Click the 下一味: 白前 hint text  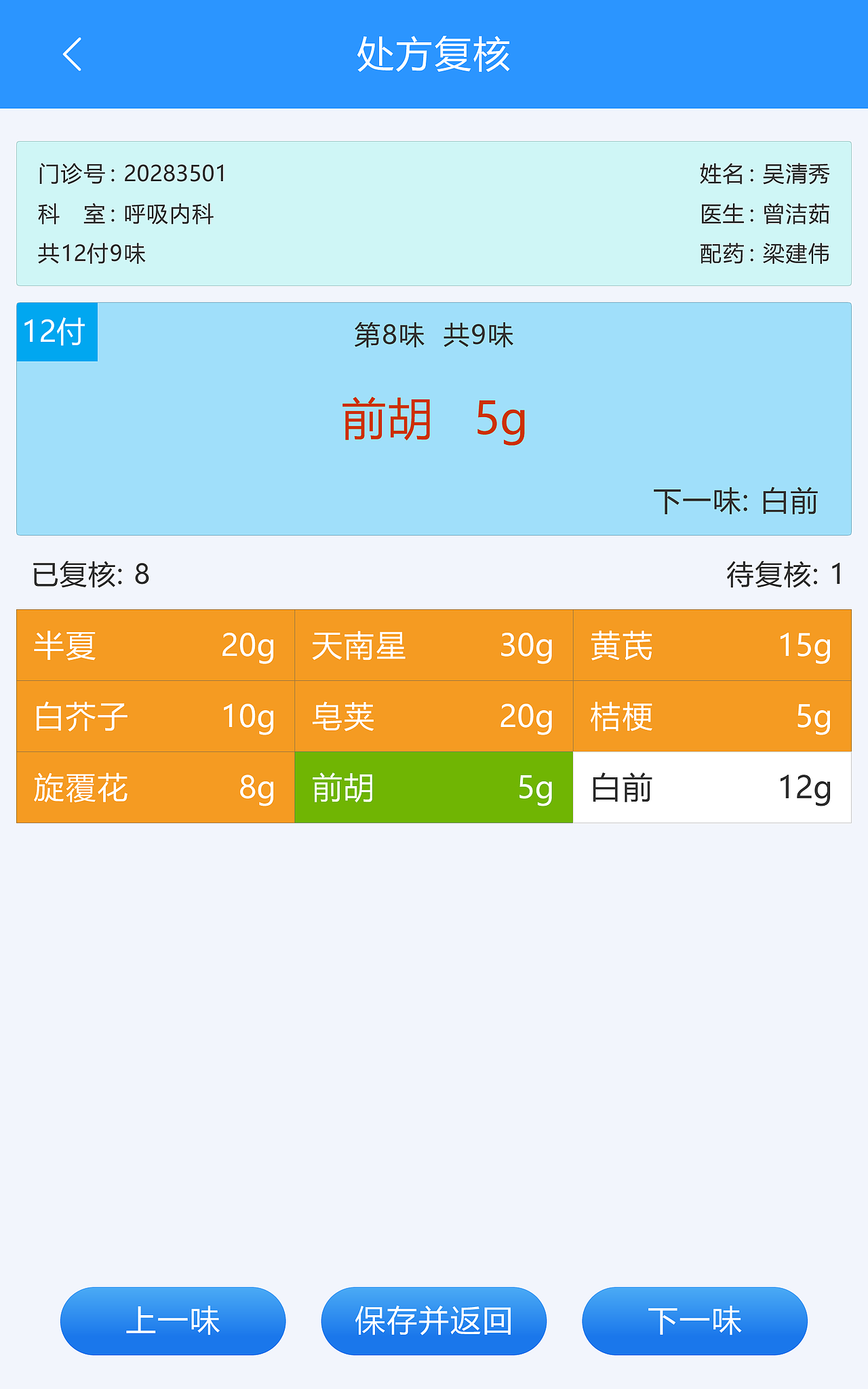738,501
